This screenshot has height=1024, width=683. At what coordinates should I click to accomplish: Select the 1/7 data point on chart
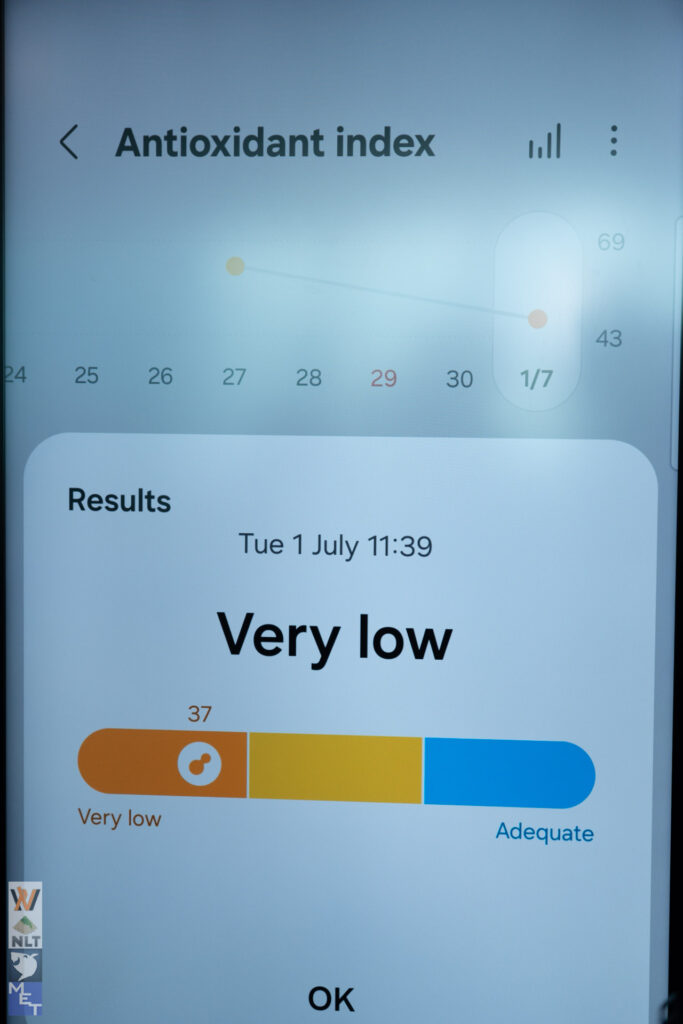click(538, 319)
